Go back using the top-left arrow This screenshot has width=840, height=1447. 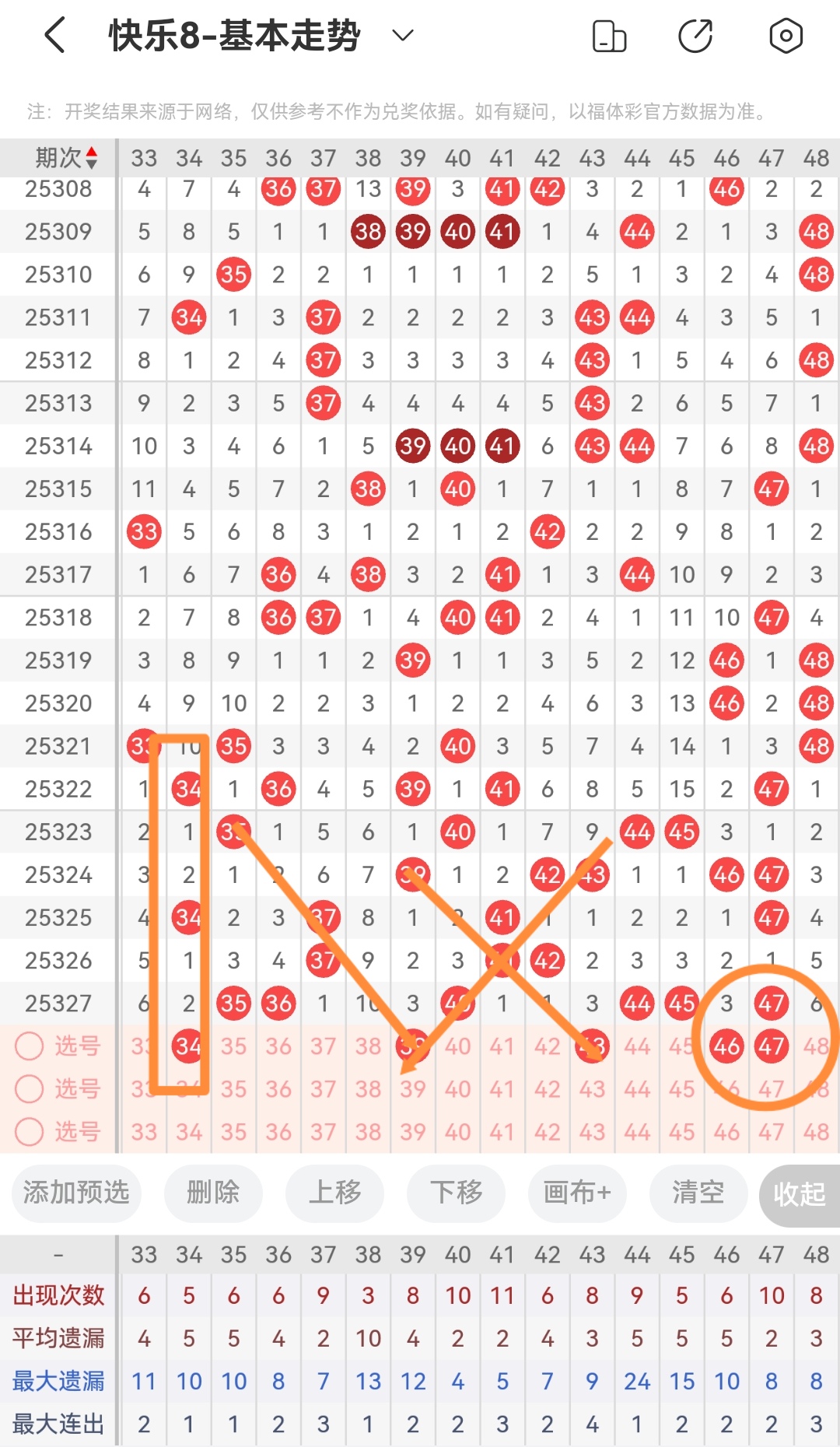54,36
